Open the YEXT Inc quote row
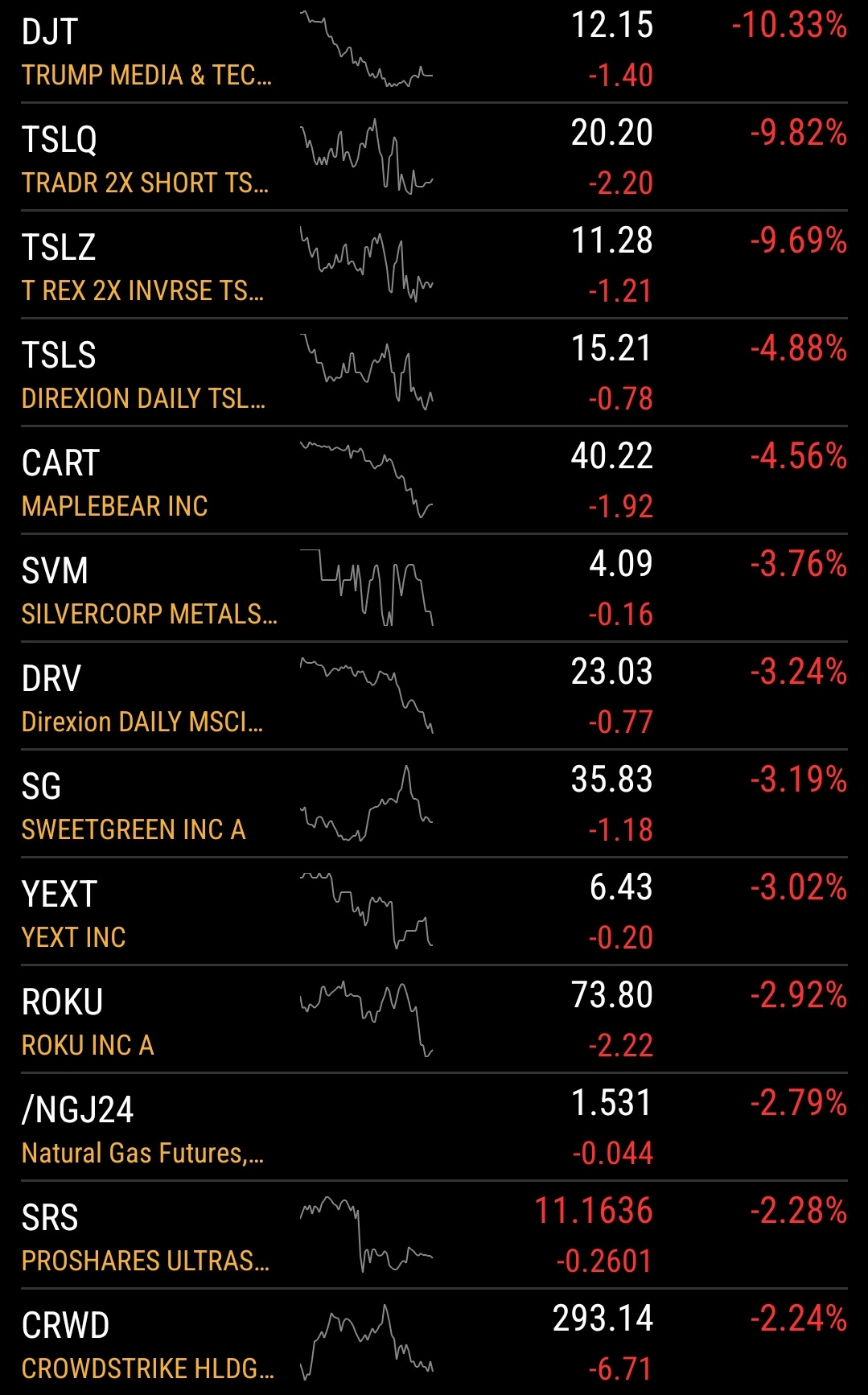This screenshot has height=1395, width=868. click(434, 911)
